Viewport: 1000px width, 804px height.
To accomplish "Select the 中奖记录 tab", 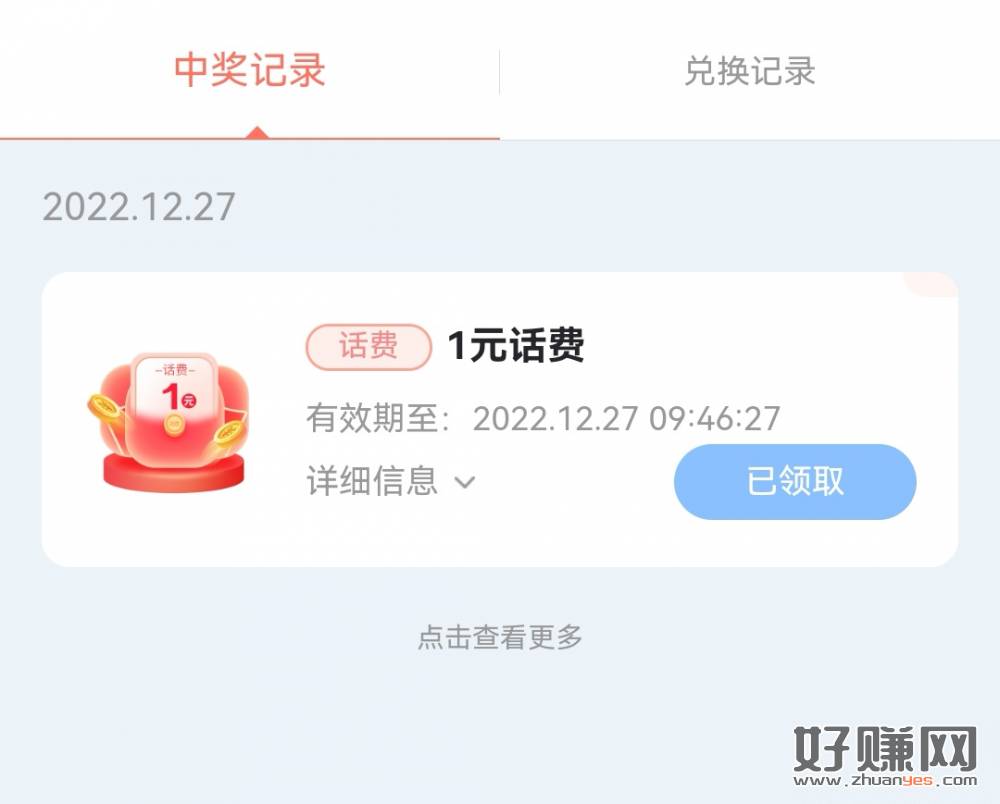I will [250, 71].
